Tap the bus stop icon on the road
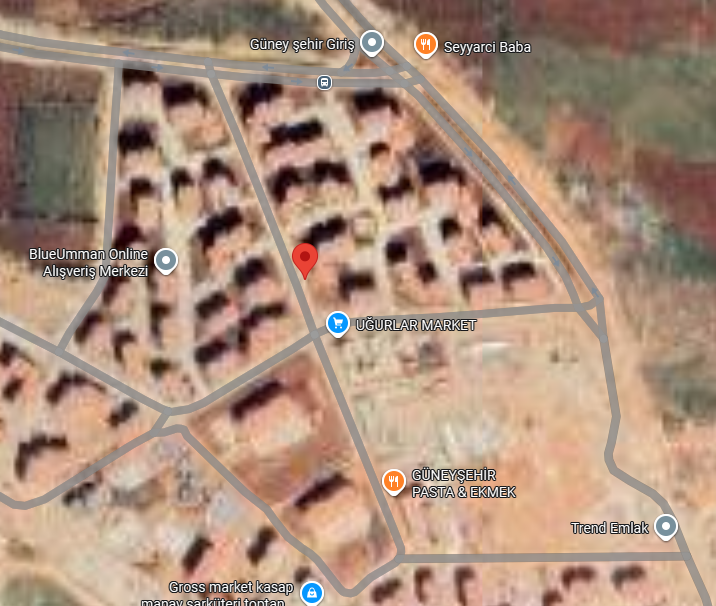 (324, 82)
